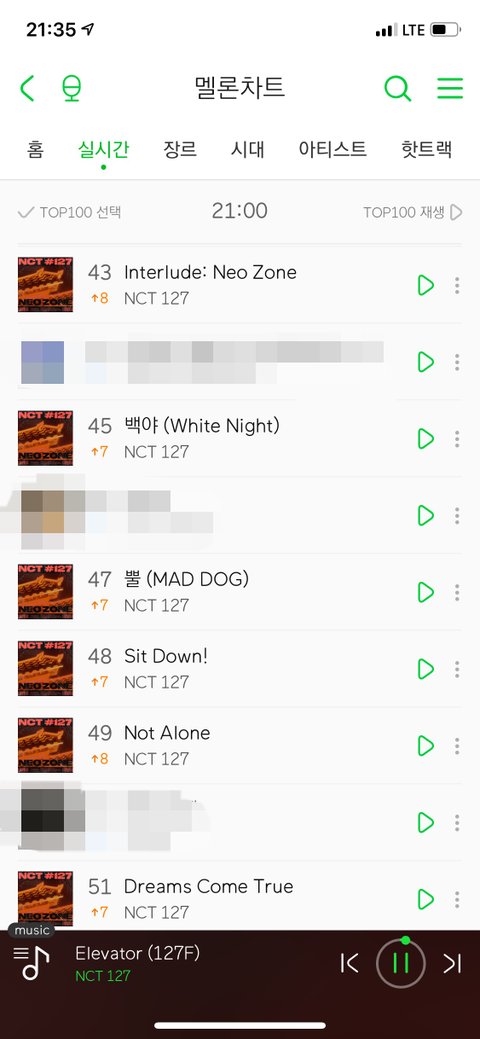The height and width of the screenshot is (1039, 480).
Task: Skip to the next track
Action: pos(452,963)
